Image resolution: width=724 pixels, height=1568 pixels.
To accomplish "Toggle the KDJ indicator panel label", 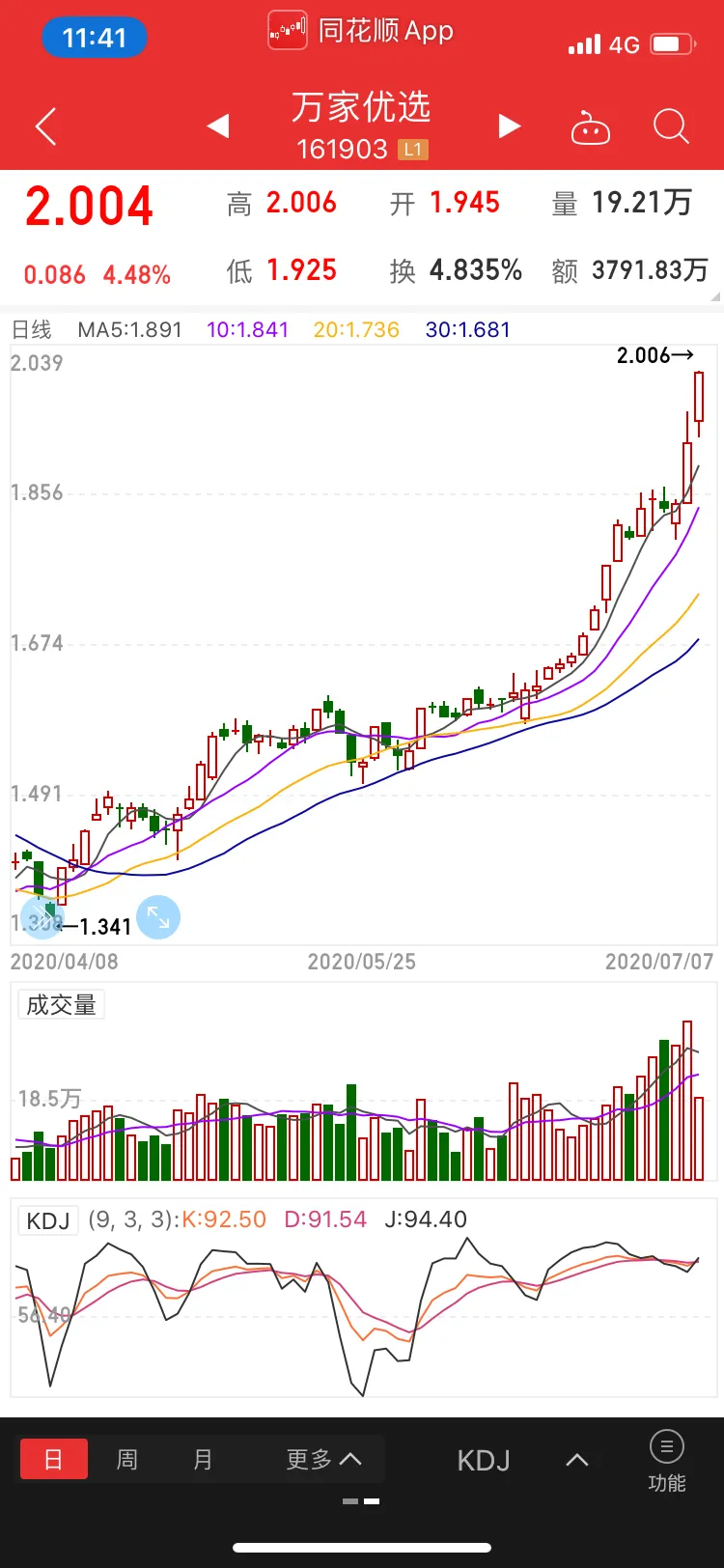I will (45, 1219).
